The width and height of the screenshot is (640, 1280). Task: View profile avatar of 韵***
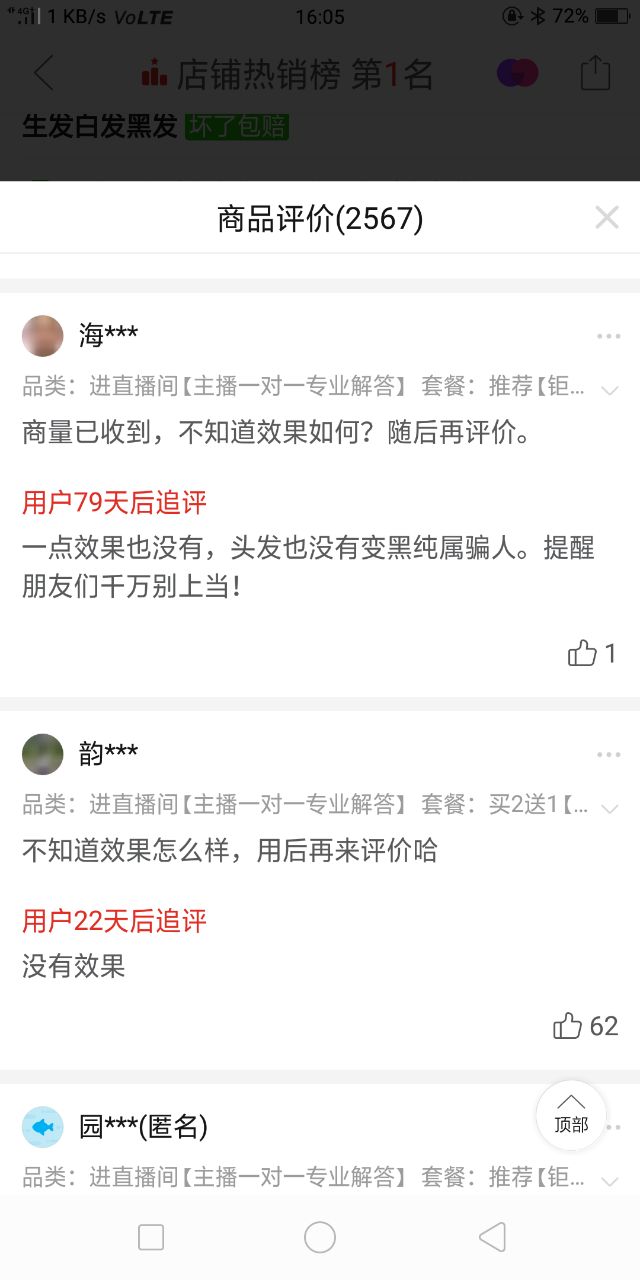[43, 754]
